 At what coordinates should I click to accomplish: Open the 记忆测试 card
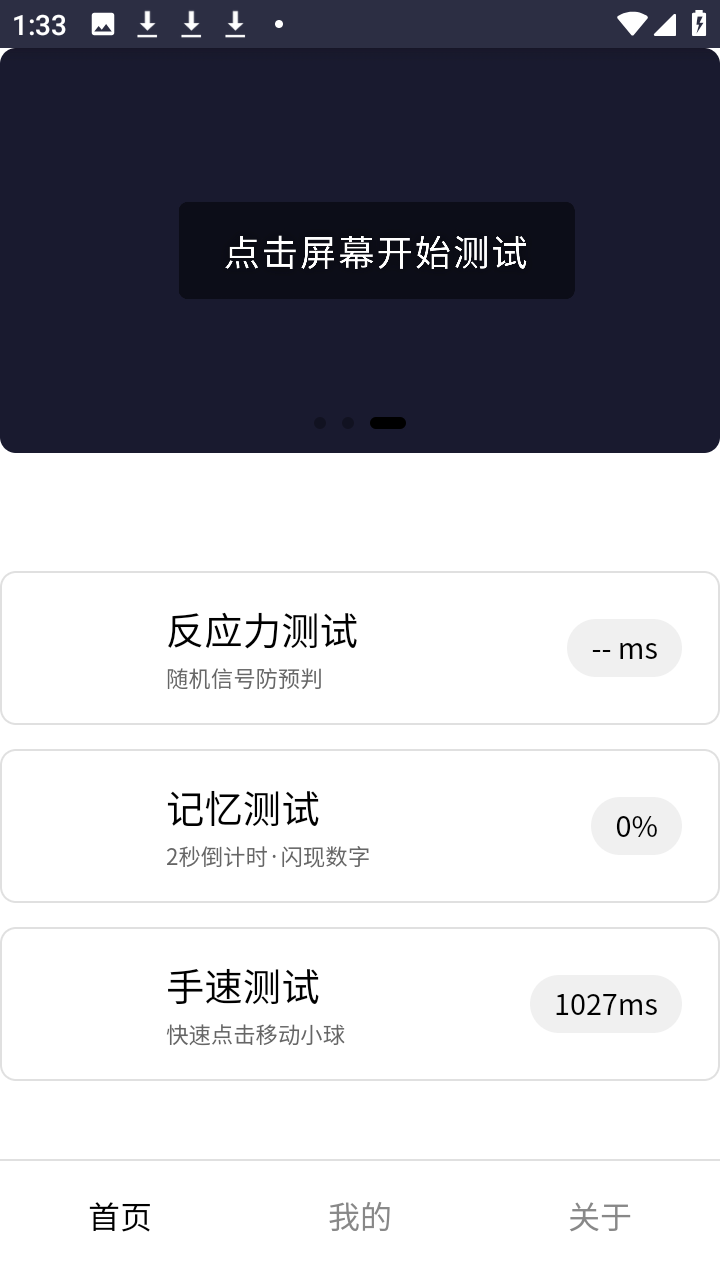point(360,825)
